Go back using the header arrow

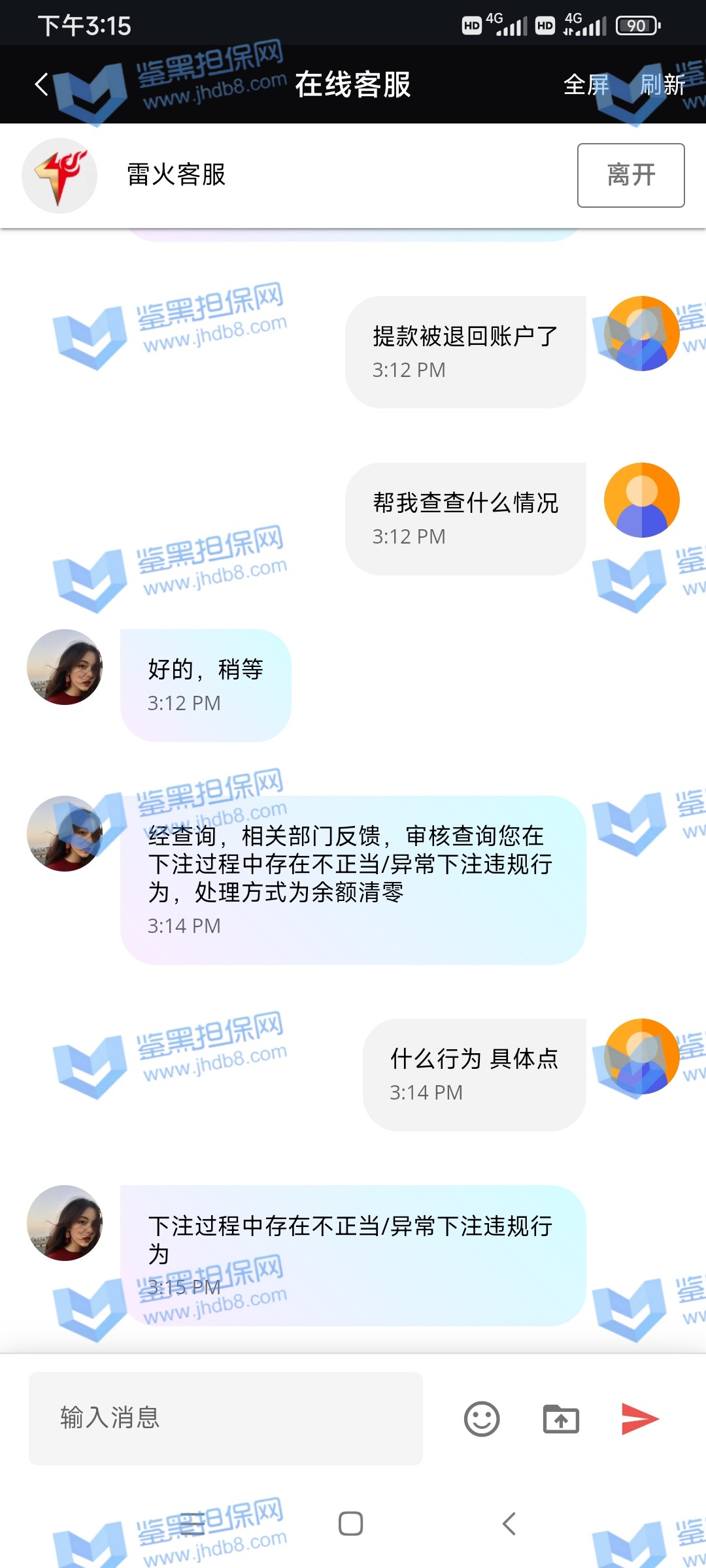click(42, 84)
